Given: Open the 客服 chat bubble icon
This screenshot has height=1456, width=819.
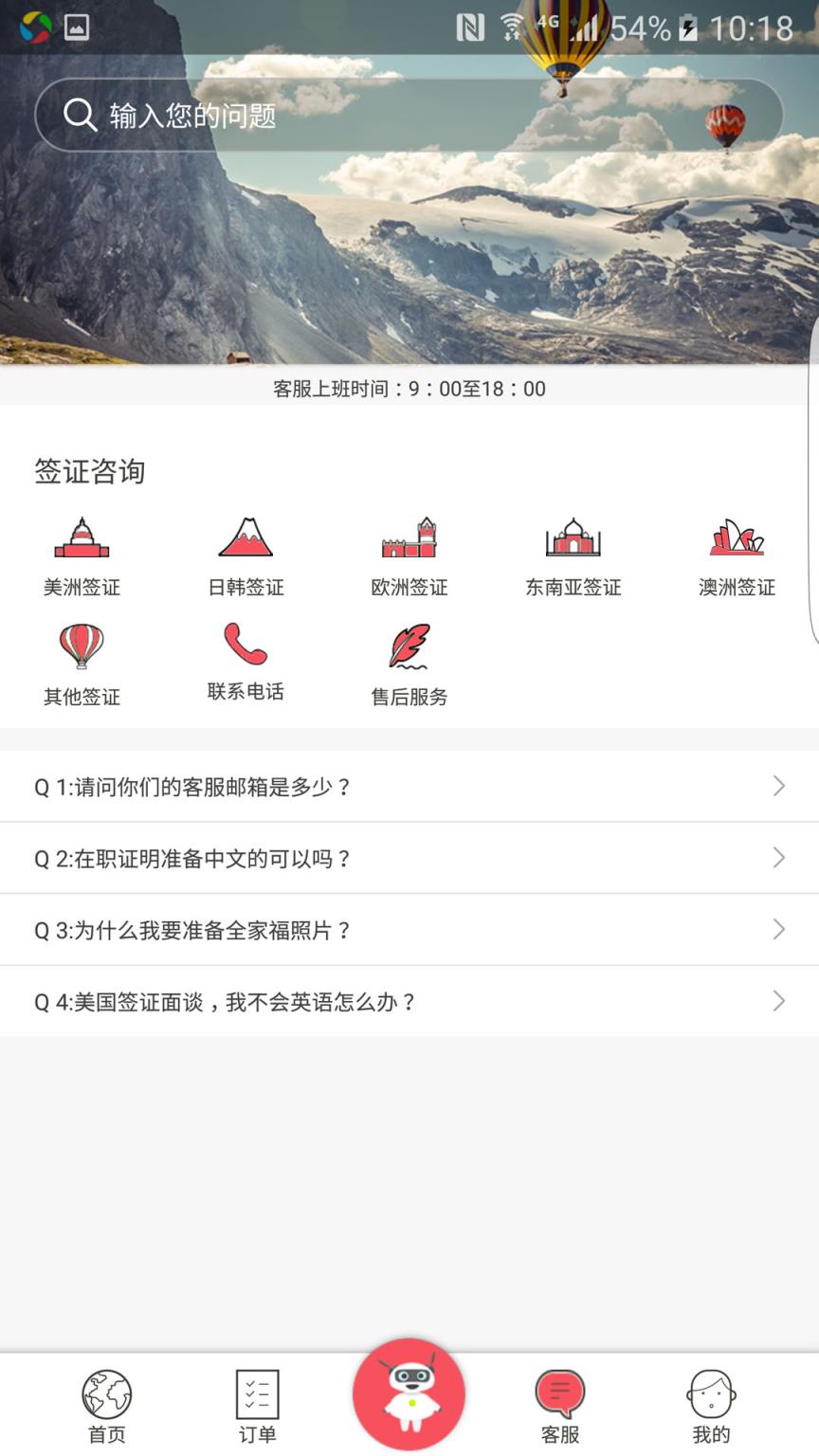Looking at the screenshot, I should (561, 1390).
